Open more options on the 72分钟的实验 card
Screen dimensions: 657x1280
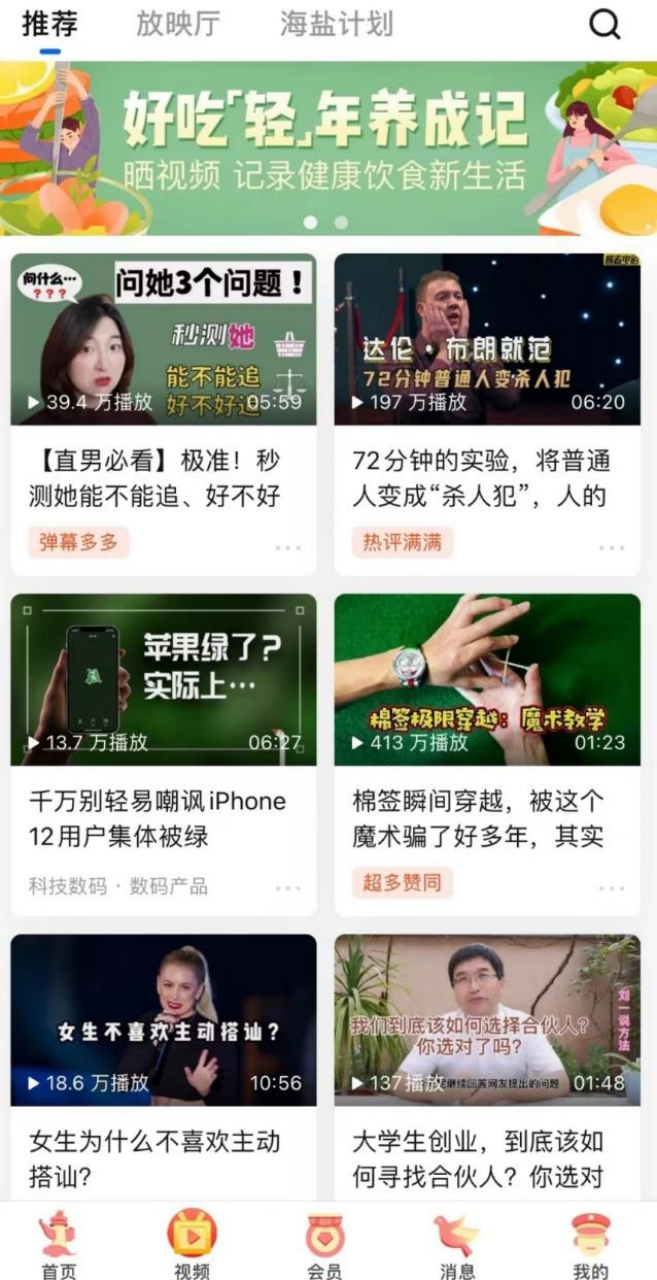(611, 548)
